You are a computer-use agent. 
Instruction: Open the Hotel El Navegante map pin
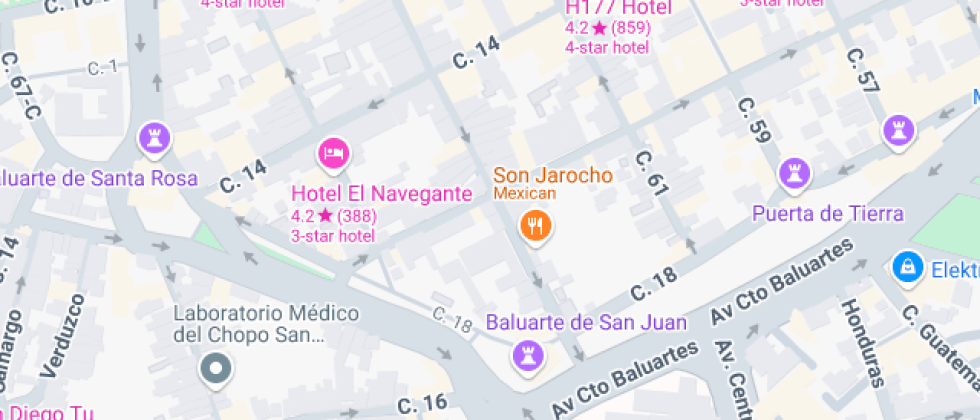(x=334, y=154)
